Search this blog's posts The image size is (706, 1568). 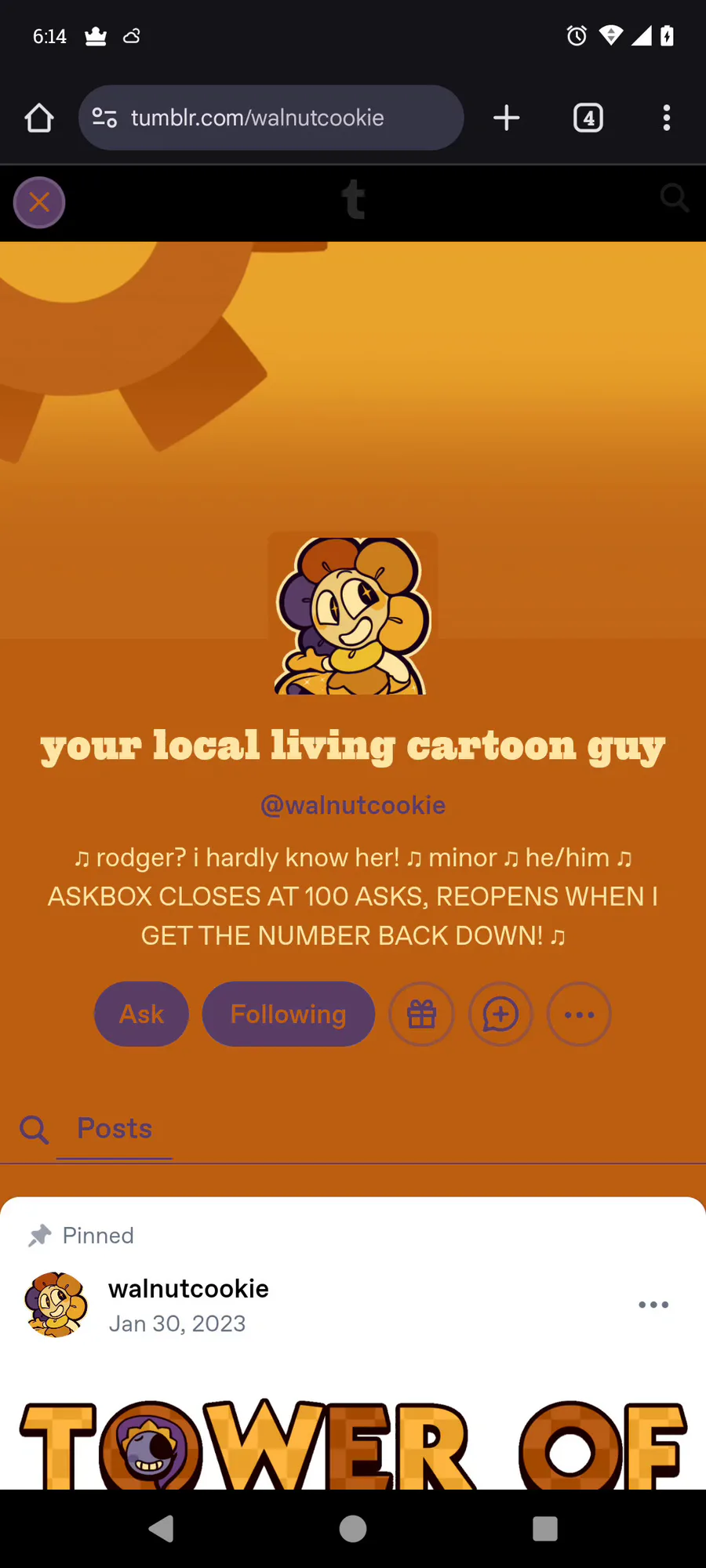(34, 1130)
